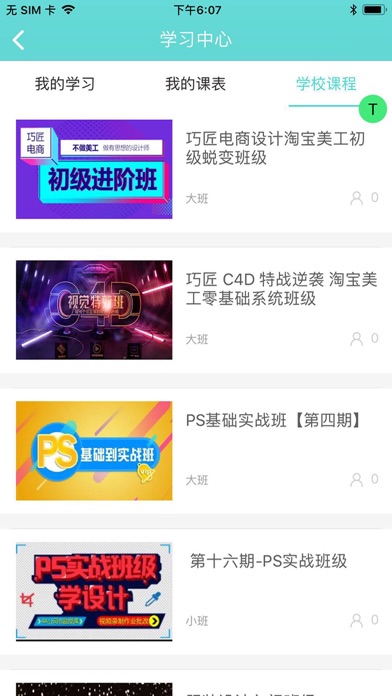Open 巧匠电商设计淘宝美工初级蜕变班级 course
Image resolution: width=392 pixels, height=696 pixels.
coord(196,169)
